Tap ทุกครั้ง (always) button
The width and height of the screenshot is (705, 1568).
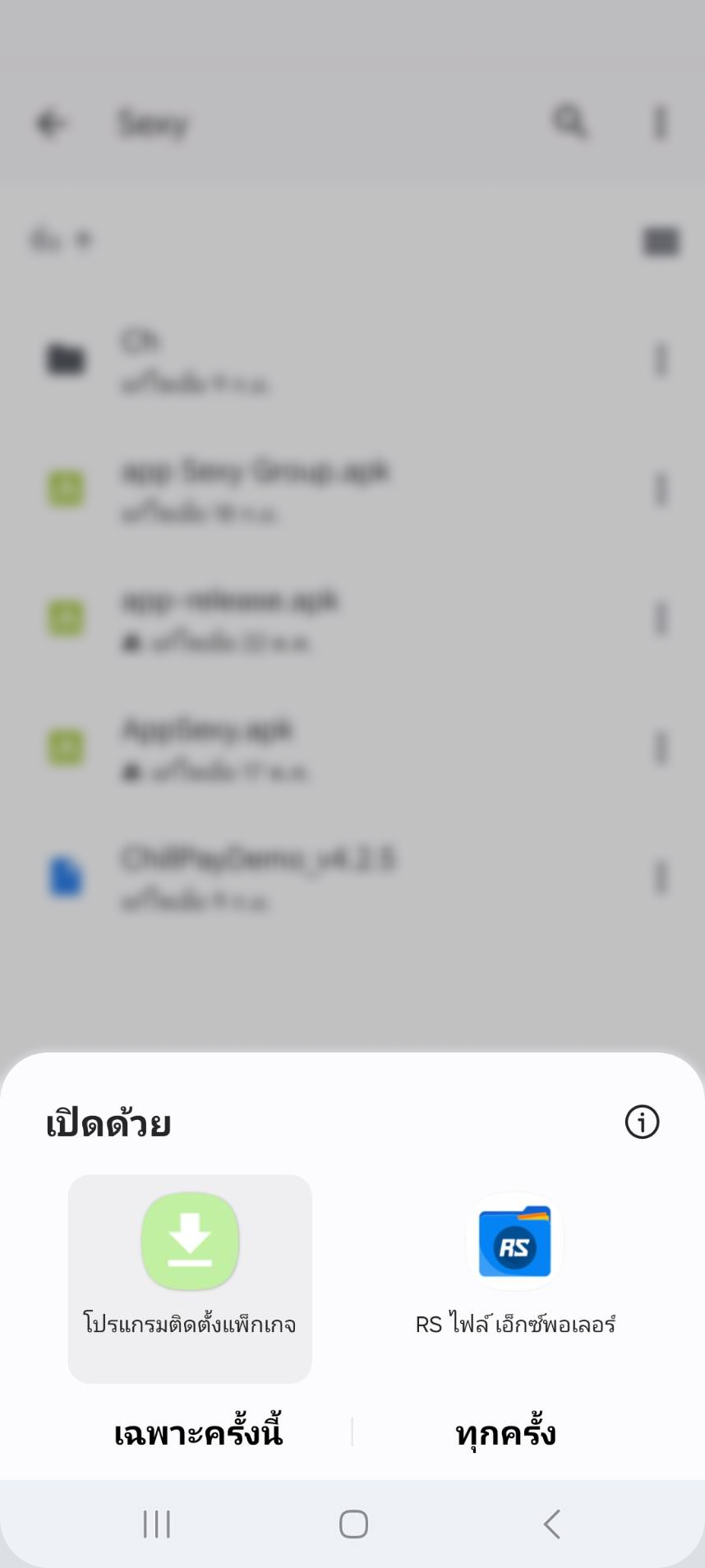click(506, 1433)
